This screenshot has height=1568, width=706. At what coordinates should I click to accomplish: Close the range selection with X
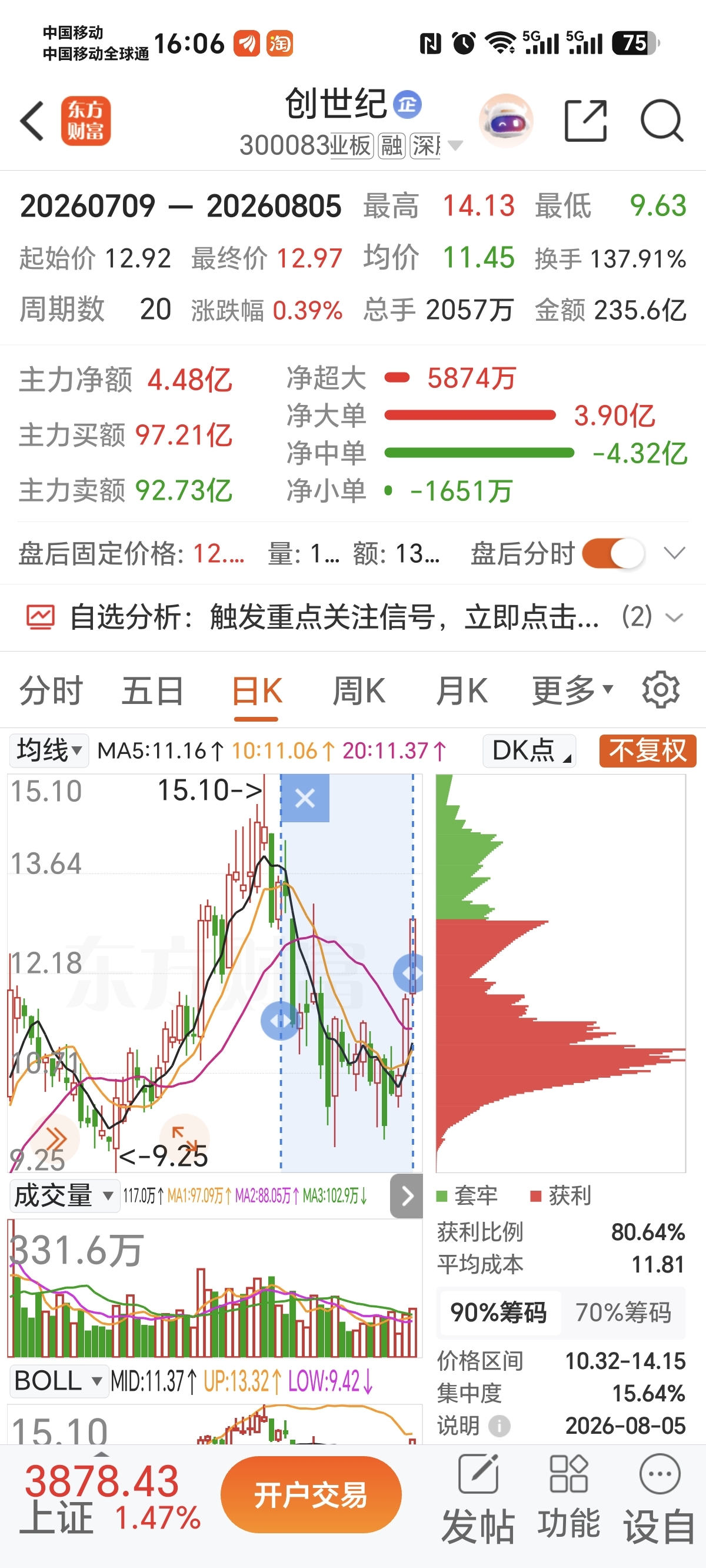click(x=305, y=798)
